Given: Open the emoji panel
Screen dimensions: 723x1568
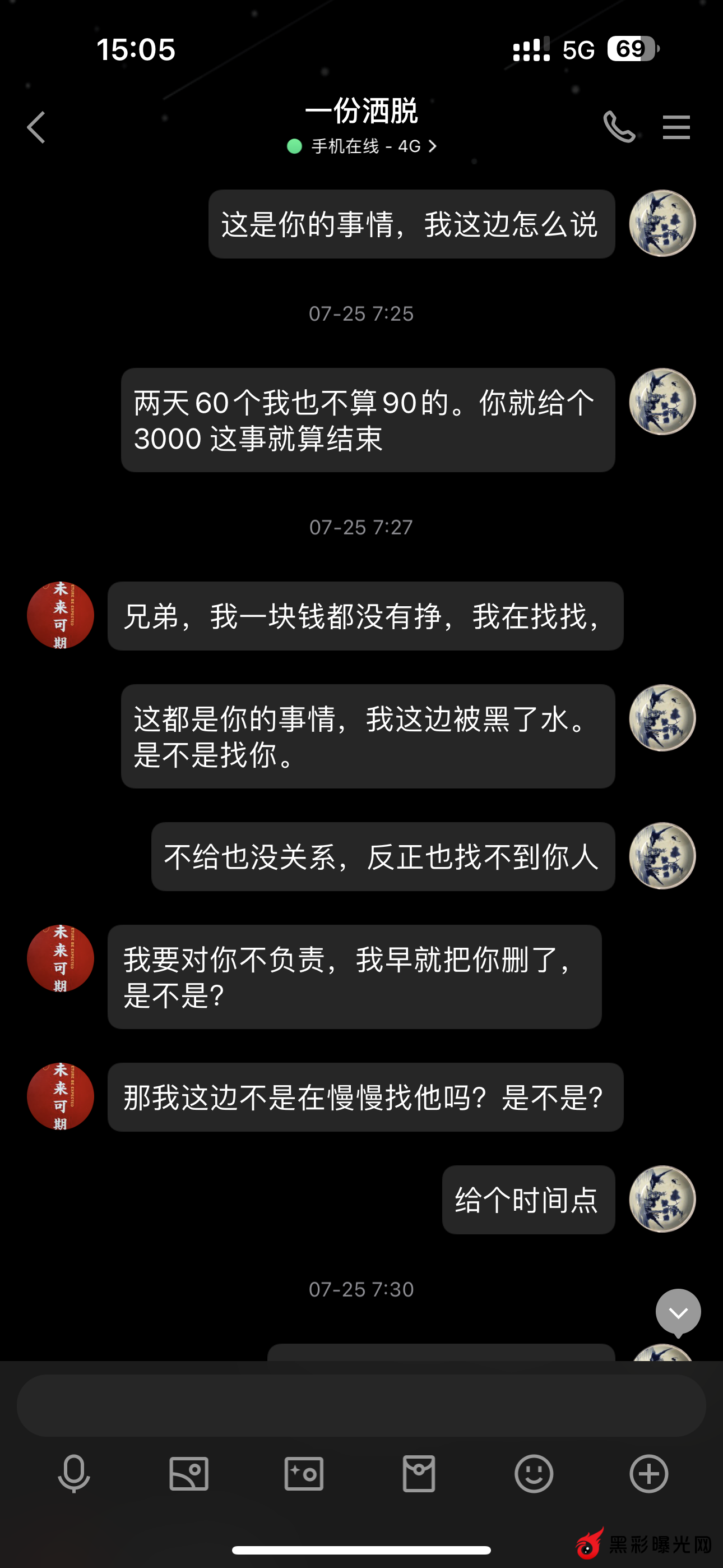Looking at the screenshot, I should coord(534,1474).
